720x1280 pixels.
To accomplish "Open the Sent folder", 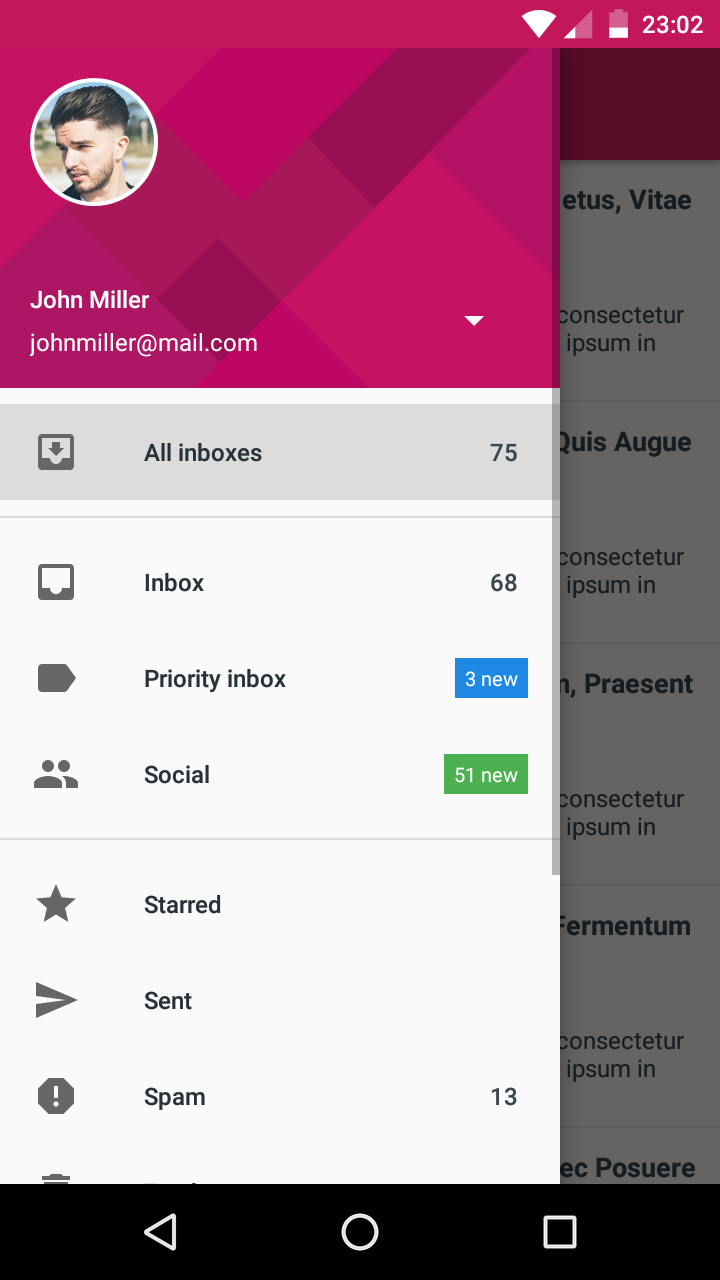I will [280, 1000].
